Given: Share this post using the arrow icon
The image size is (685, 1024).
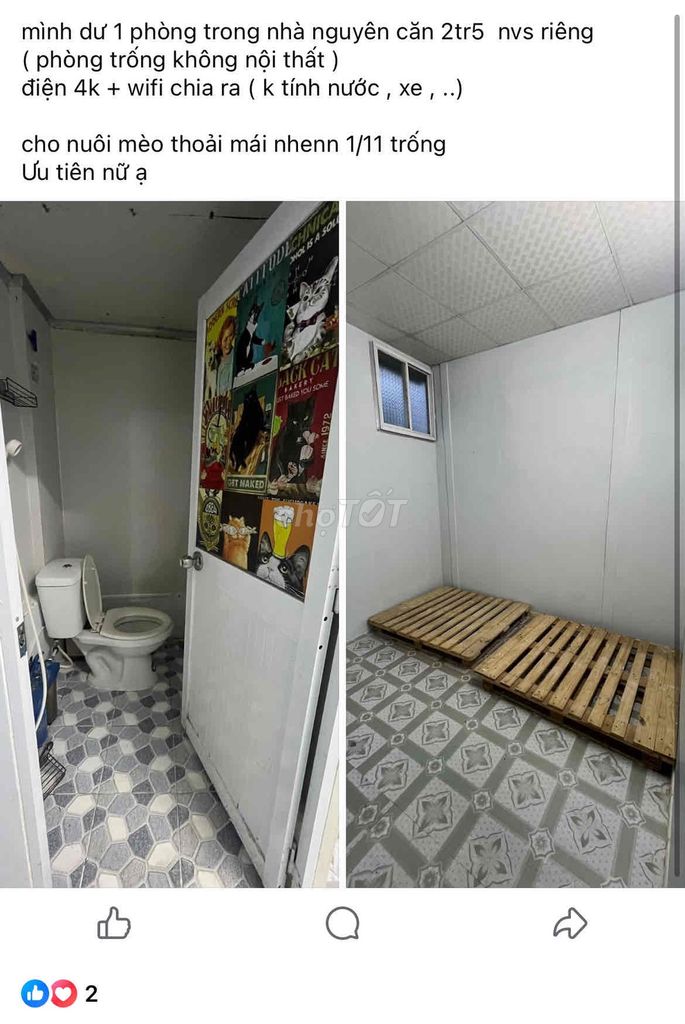Looking at the screenshot, I should click(x=570, y=923).
